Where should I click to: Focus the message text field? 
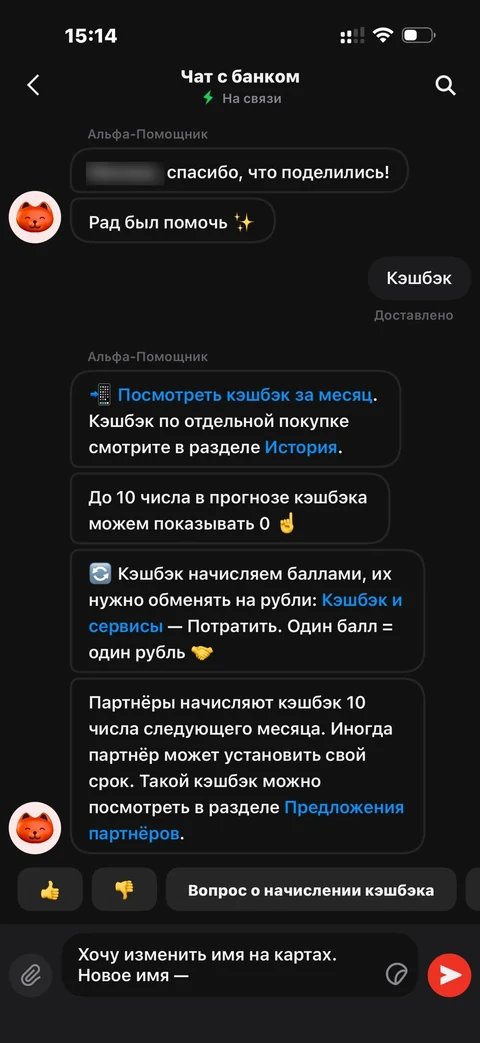tap(226, 965)
